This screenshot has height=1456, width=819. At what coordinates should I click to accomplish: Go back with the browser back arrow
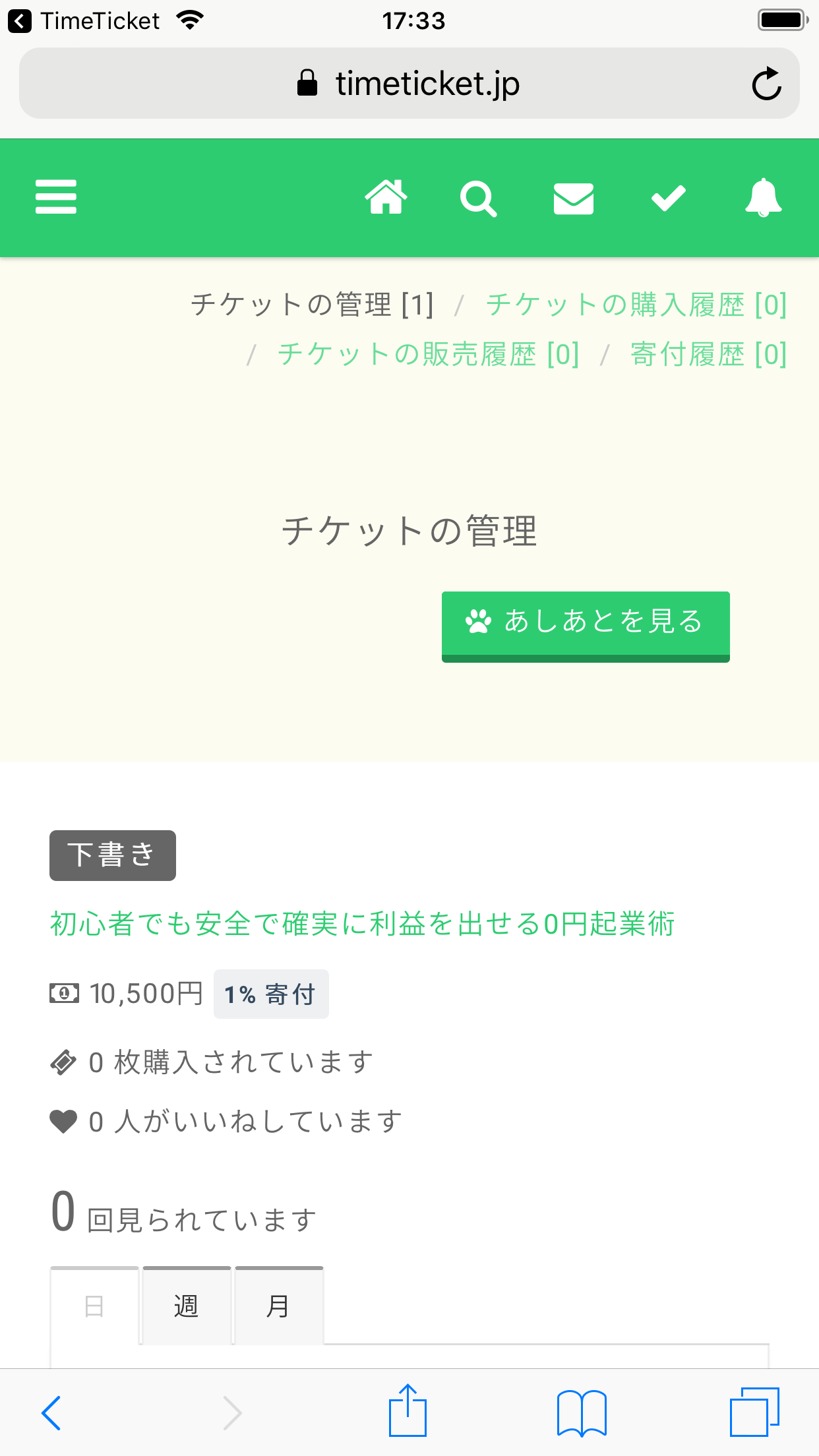click(x=51, y=1412)
